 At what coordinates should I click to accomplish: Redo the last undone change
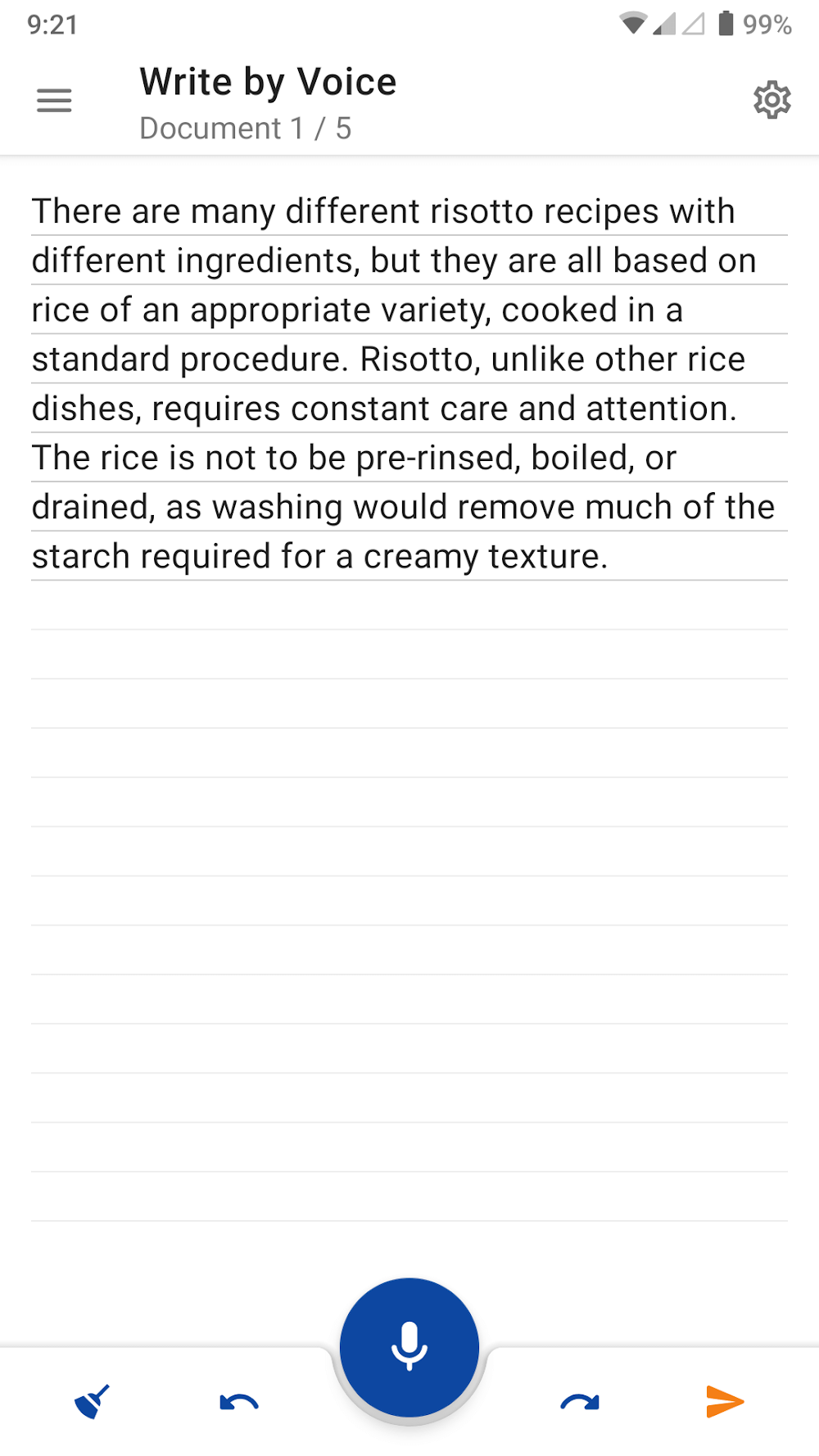(580, 1403)
